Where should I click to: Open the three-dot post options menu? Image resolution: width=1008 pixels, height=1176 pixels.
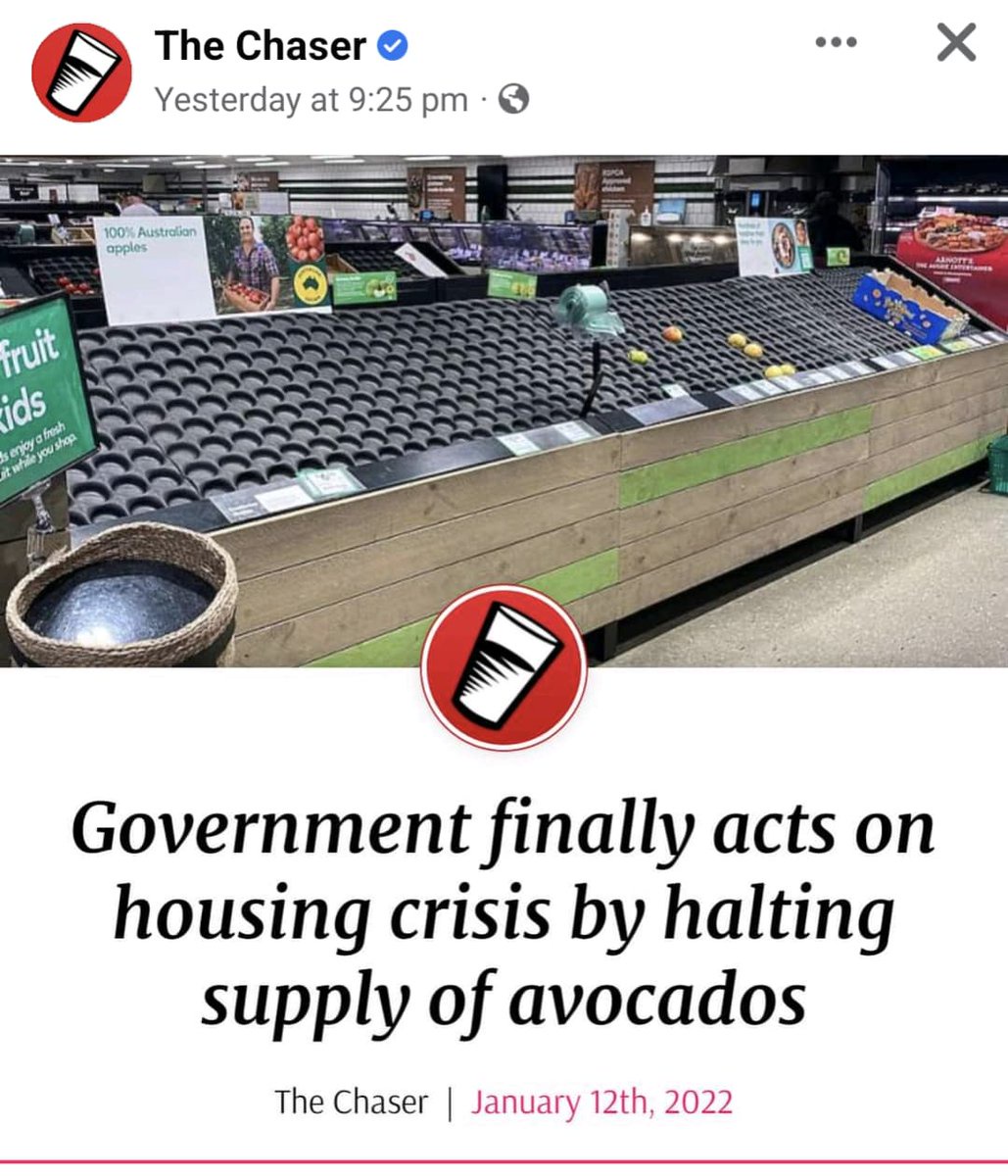[x=836, y=42]
